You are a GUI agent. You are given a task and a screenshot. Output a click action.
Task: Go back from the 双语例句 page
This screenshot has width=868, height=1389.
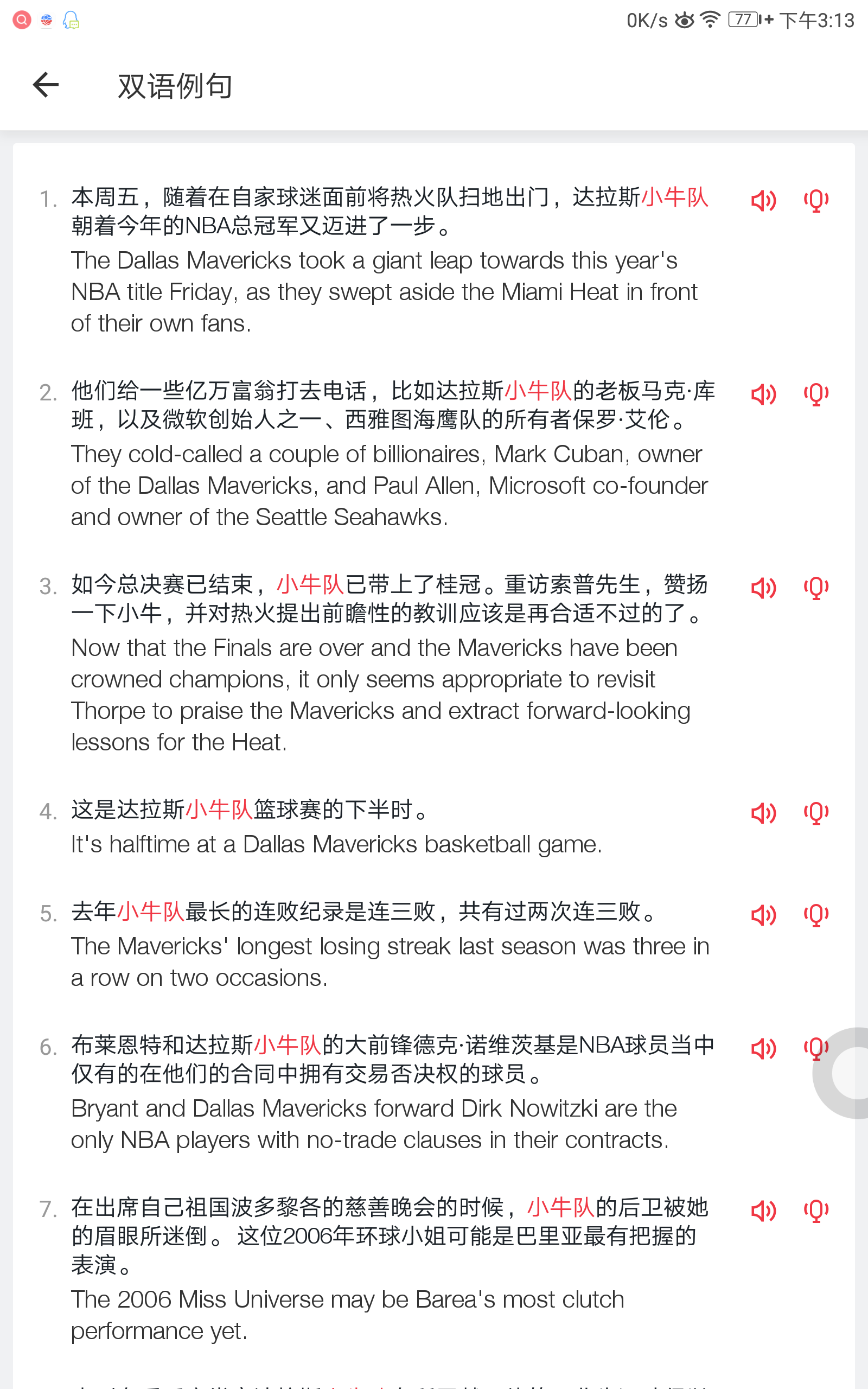pos(46,85)
